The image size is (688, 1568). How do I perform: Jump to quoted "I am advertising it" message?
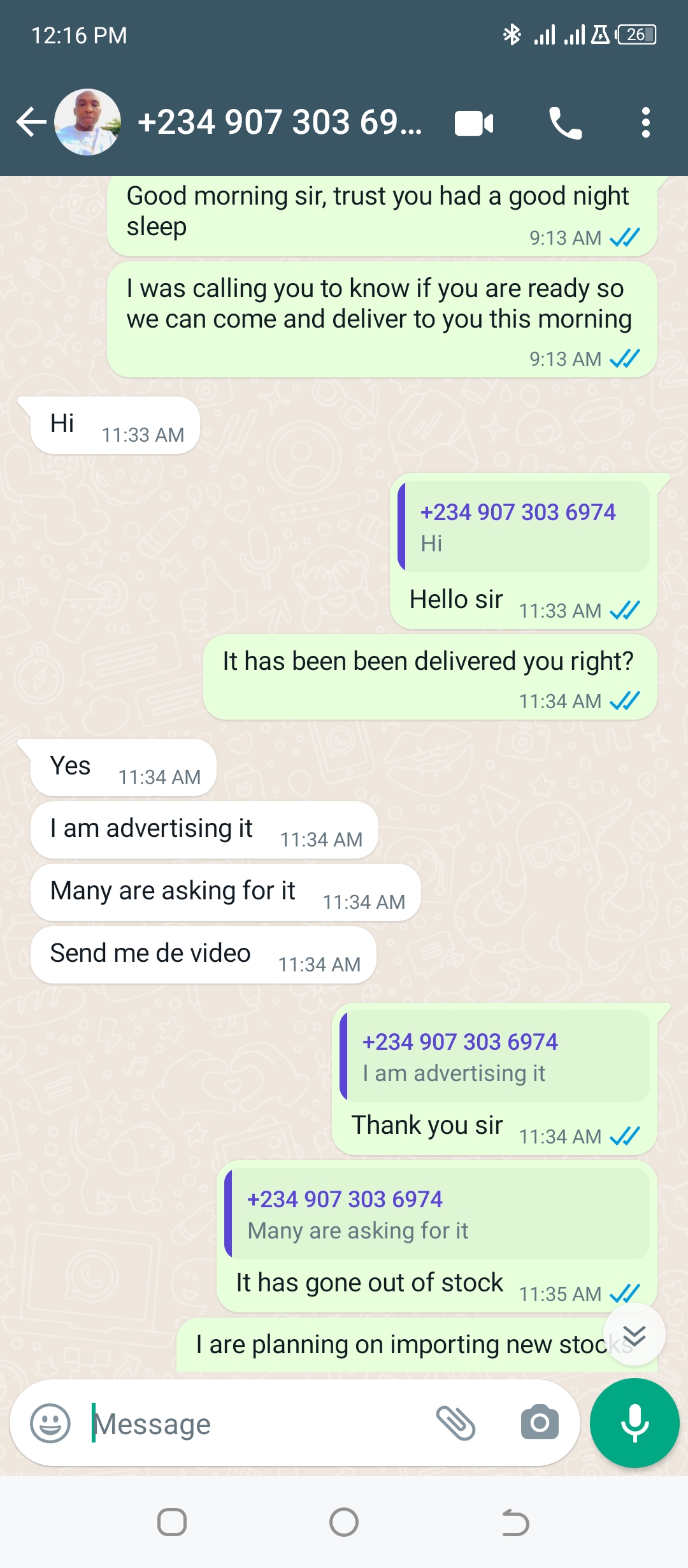(x=495, y=1057)
